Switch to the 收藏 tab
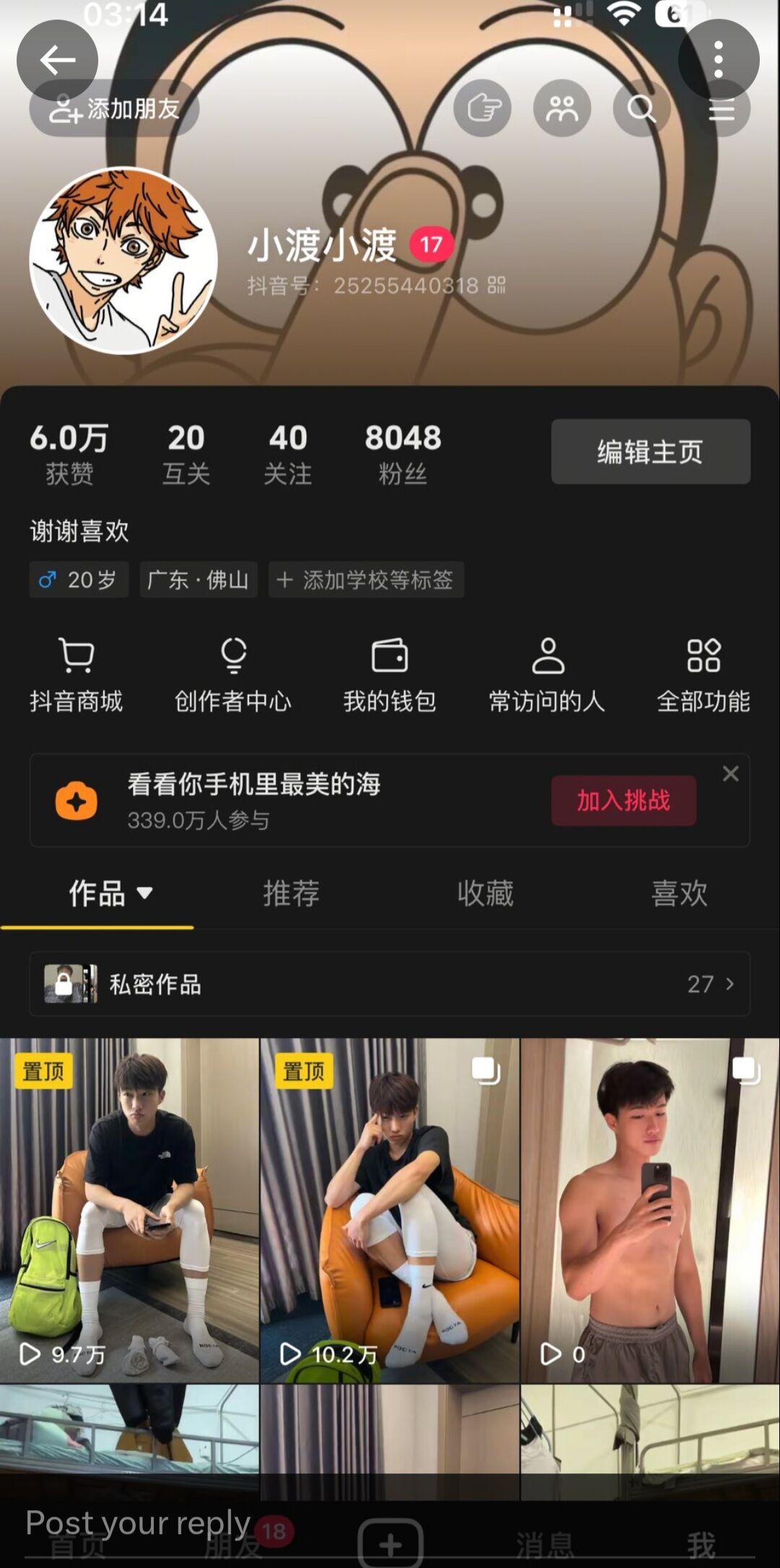The width and height of the screenshot is (780, 1568). click(485, 893)
